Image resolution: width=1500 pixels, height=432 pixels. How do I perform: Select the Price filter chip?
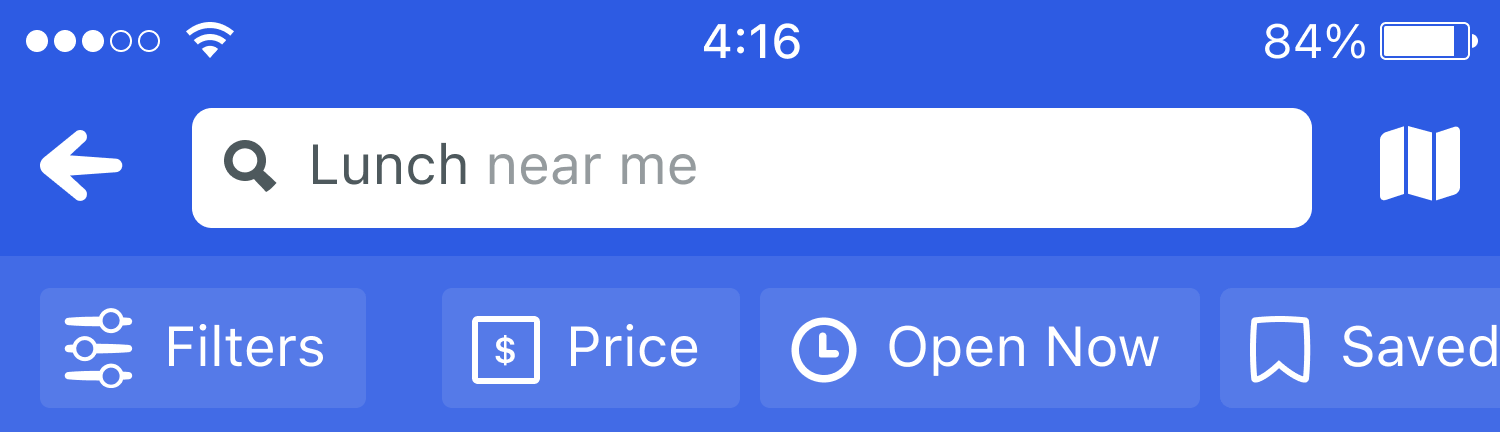[590, 348]
